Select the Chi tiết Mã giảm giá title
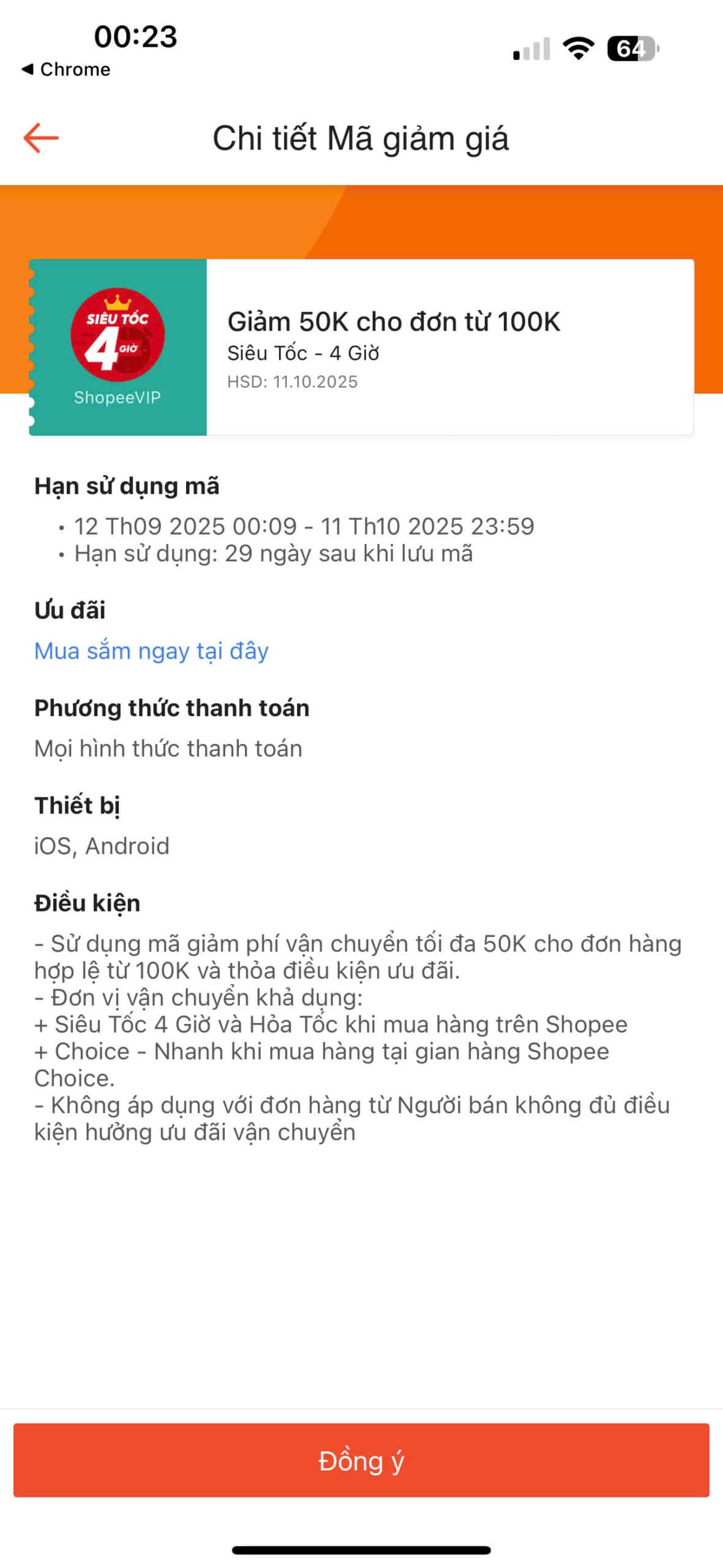 point(361,138)
